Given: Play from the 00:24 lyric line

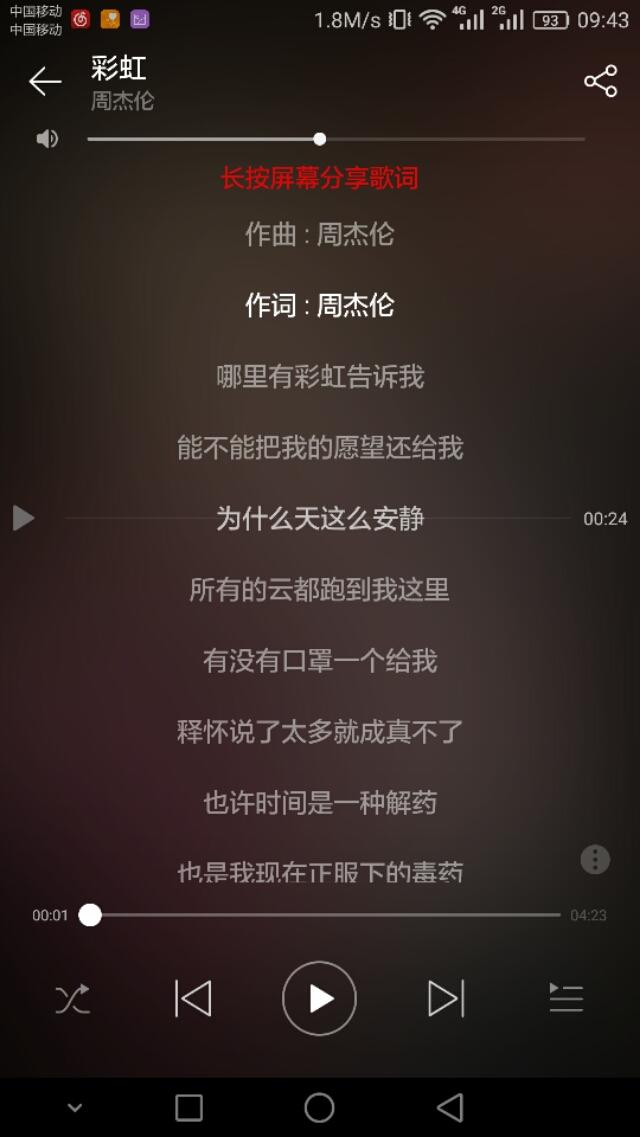Looking at the screenshot, I should click(23, 518).
